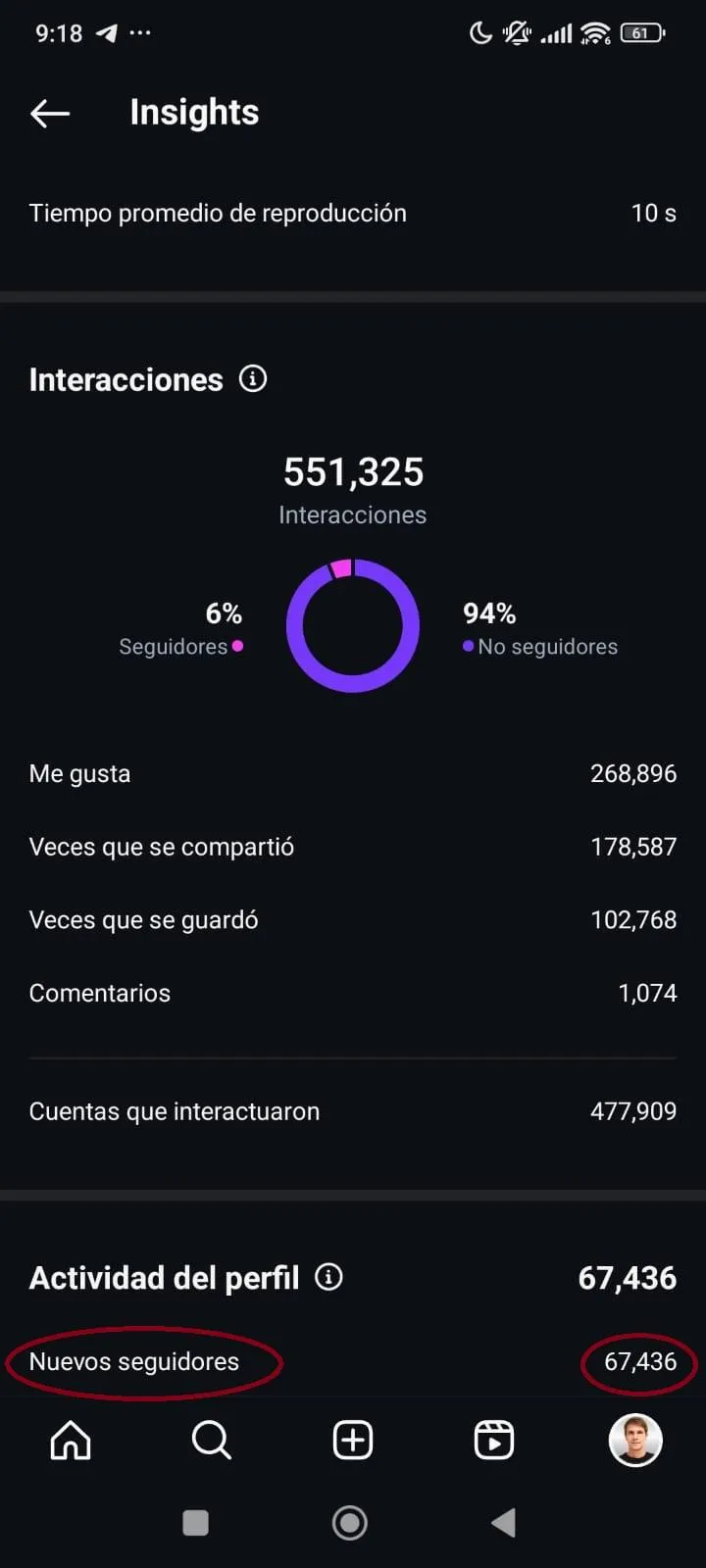Create a new post with the plus button

[353, 1441]
